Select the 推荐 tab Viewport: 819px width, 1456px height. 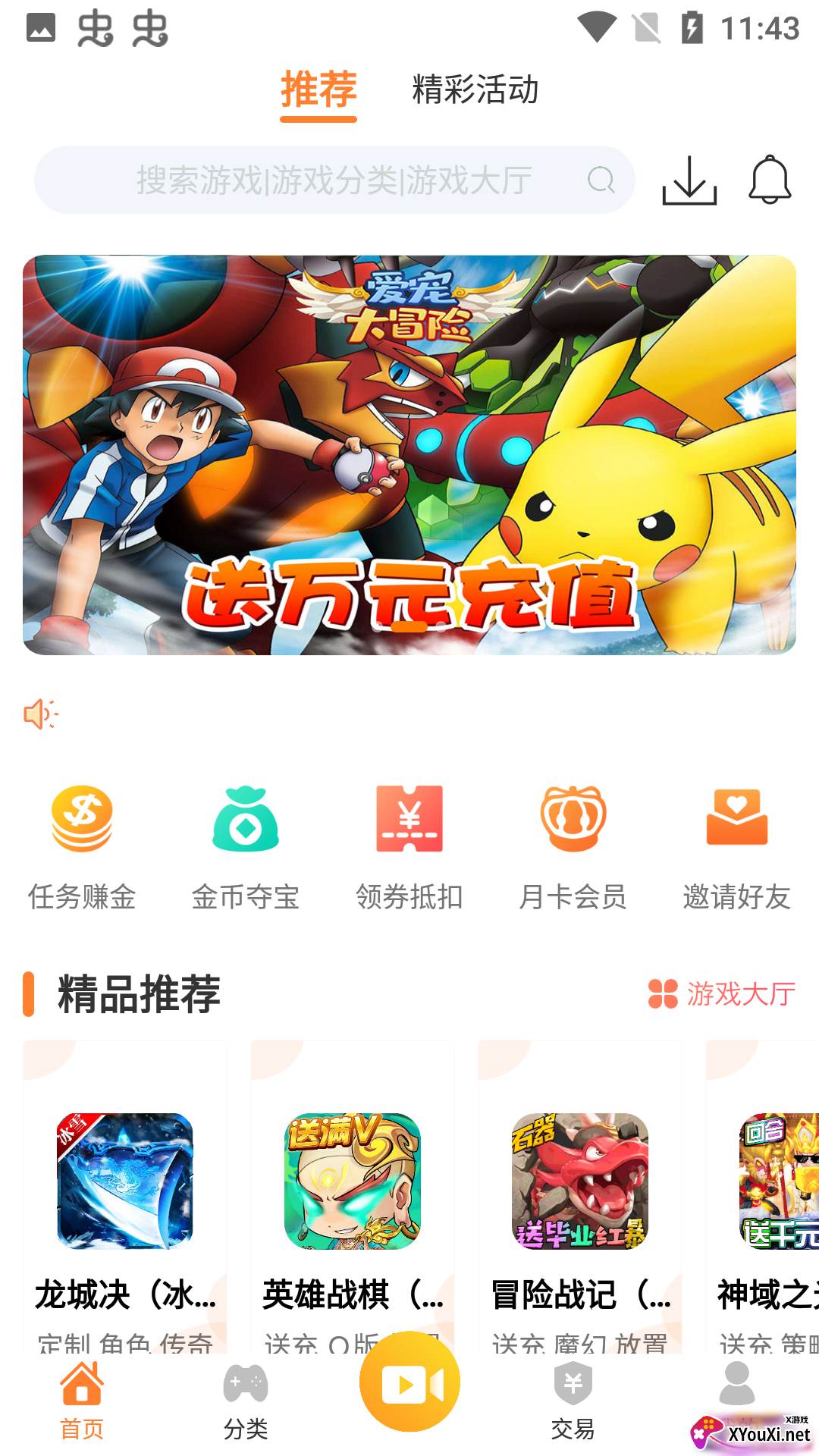tap(318, 89)
